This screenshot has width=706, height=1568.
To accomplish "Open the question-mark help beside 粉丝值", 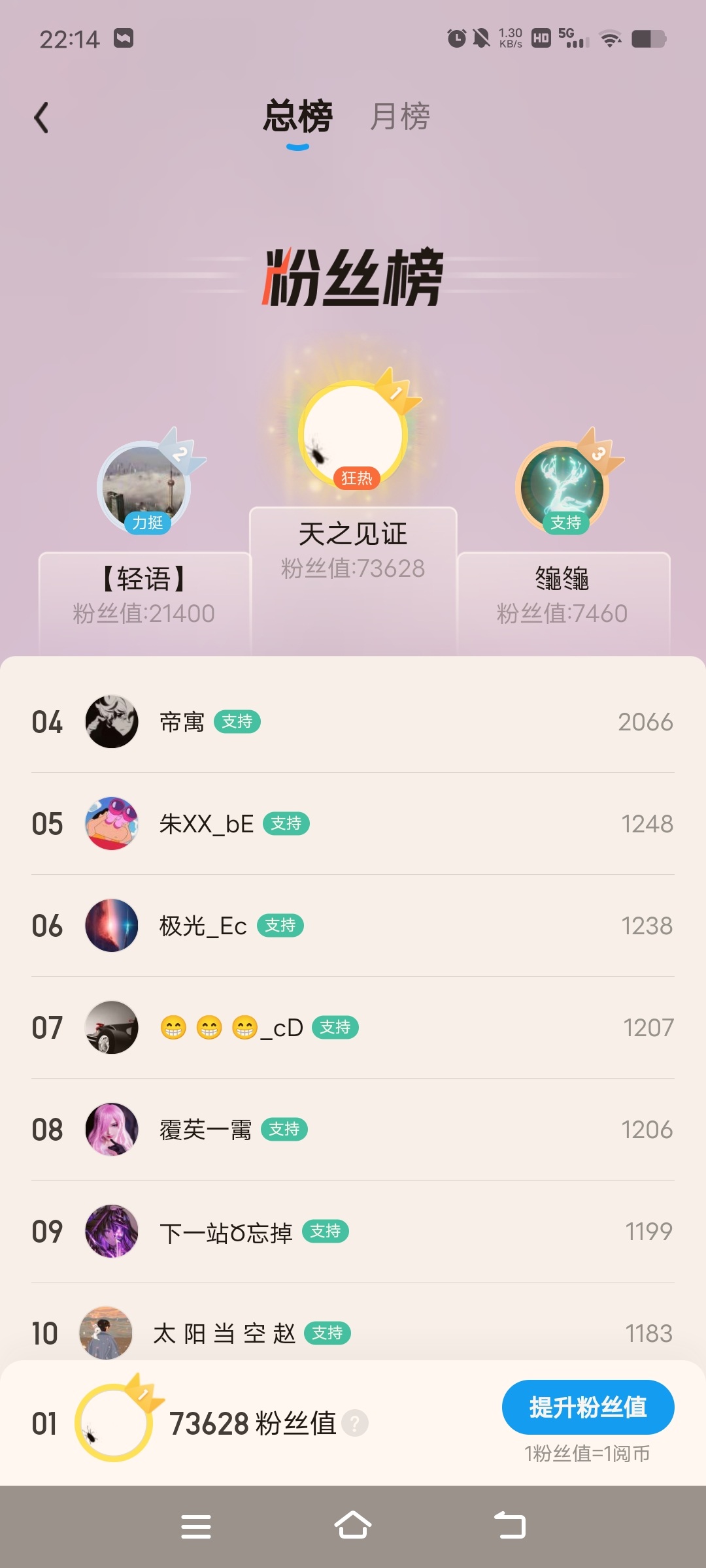I will coord(356,1424).
